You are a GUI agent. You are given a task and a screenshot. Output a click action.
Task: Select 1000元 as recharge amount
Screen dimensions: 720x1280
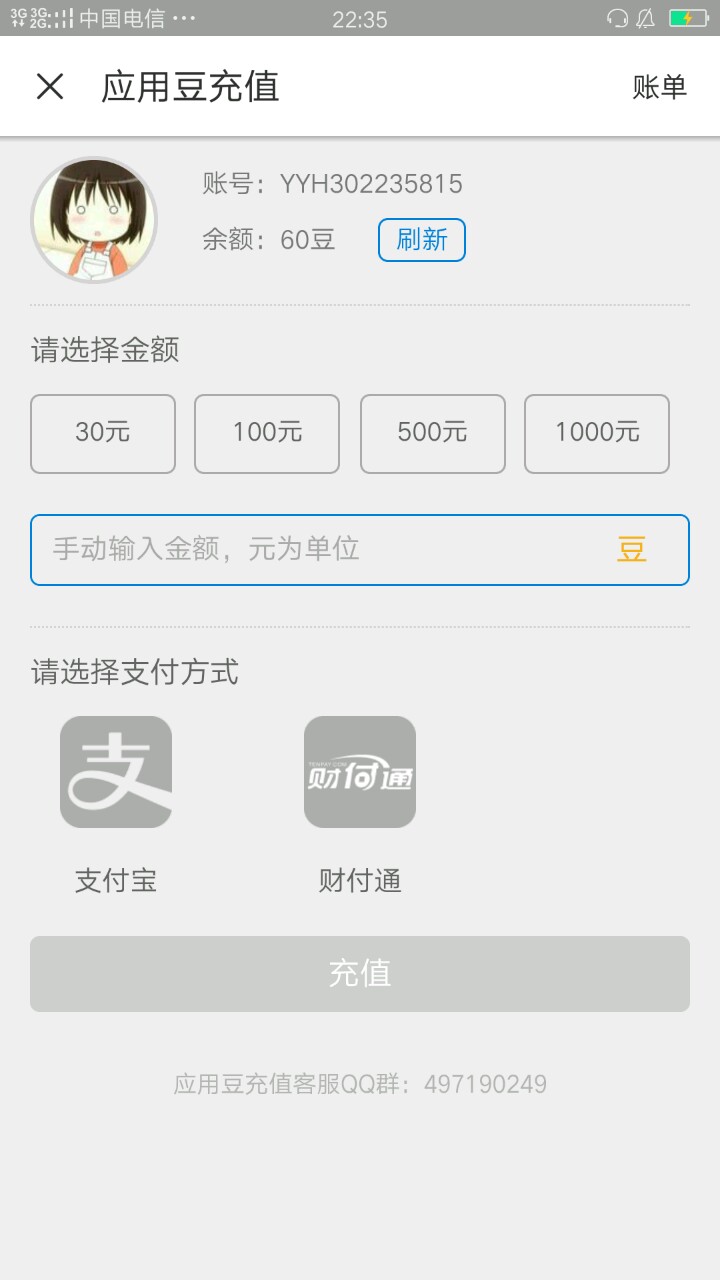tap(597, 433)
